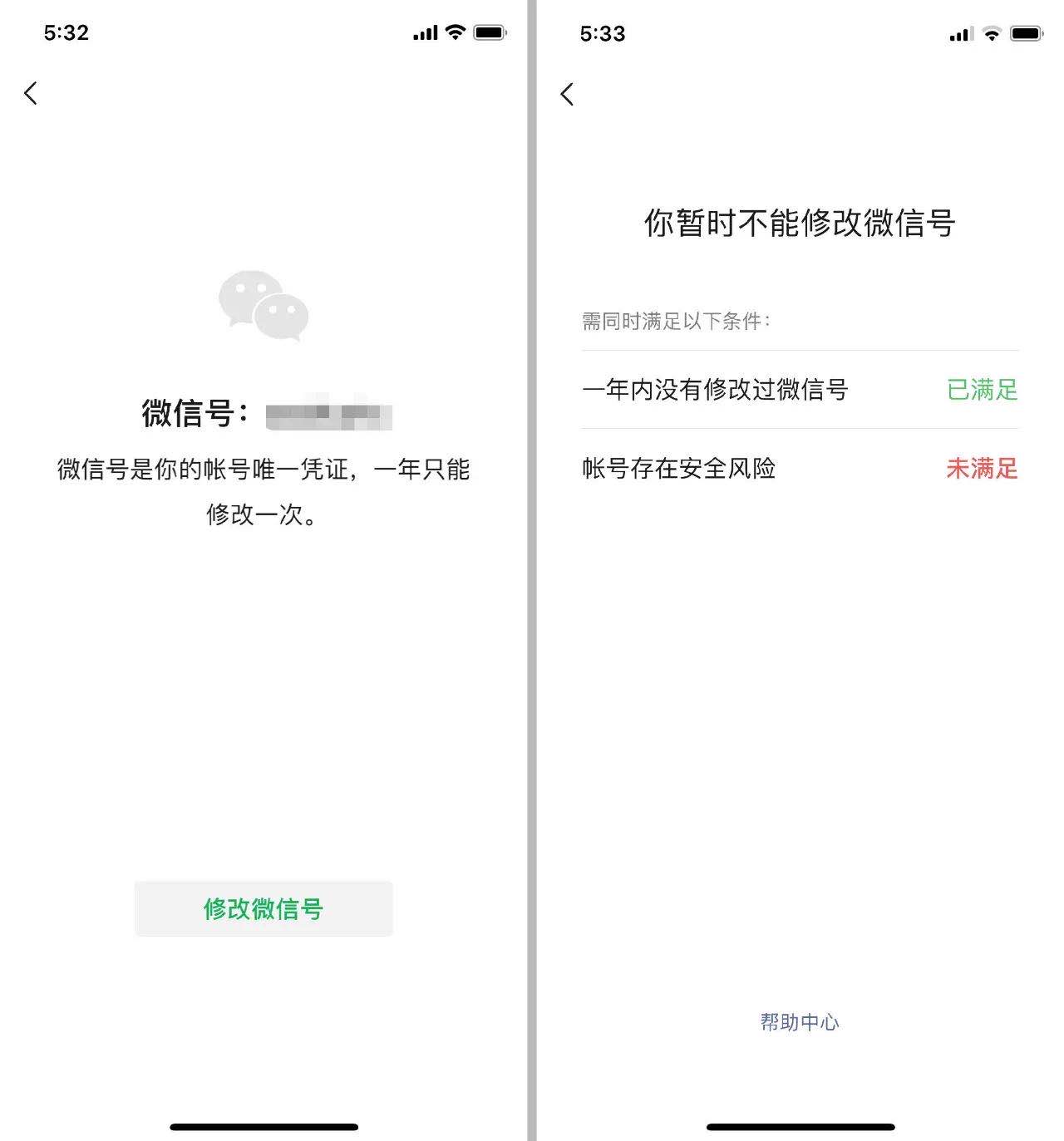This screenshot has width=1064, height=1141.
Task: Open the 帮助中心 link
Action: [799, 1021]
